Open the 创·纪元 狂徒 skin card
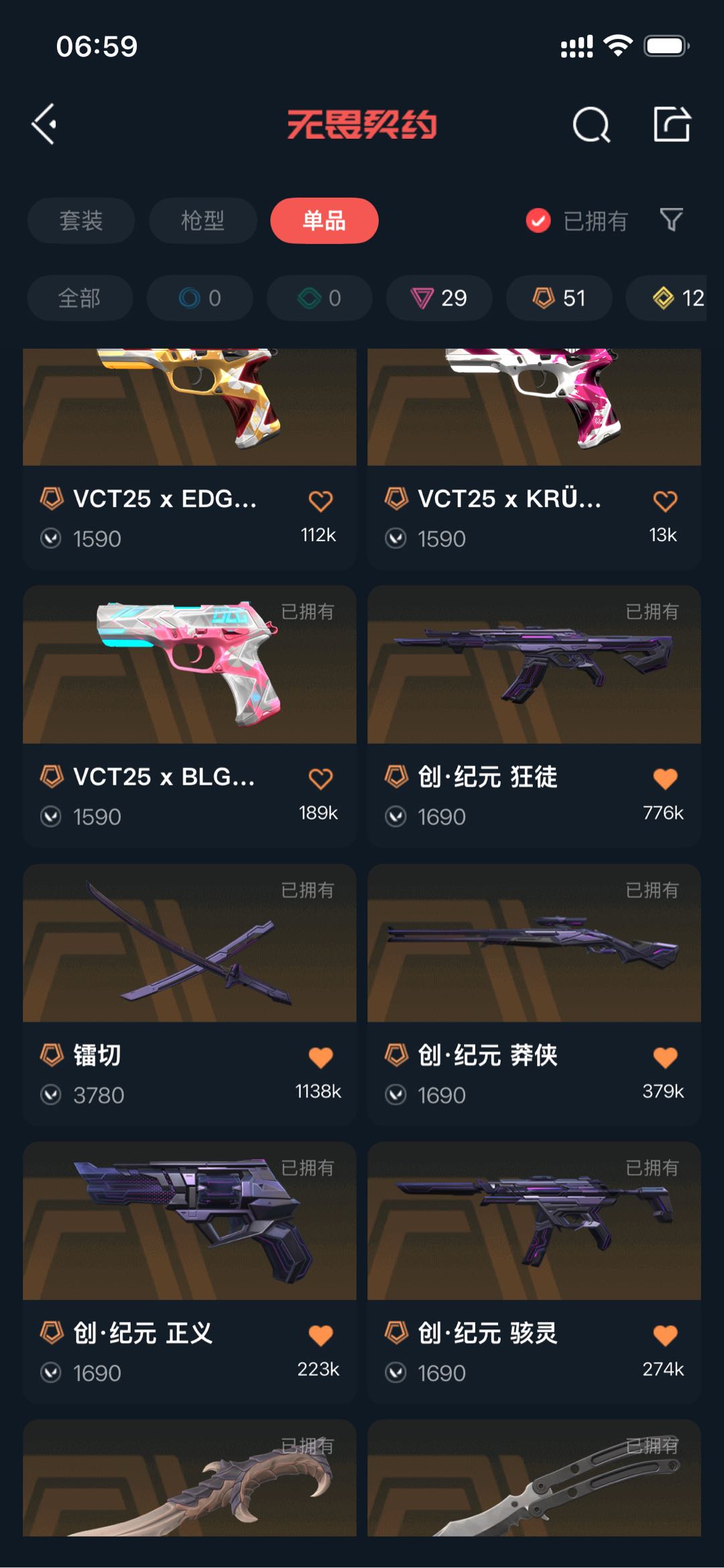The image size is (724, 1568). pyautogui.click(x=534, y=716)
